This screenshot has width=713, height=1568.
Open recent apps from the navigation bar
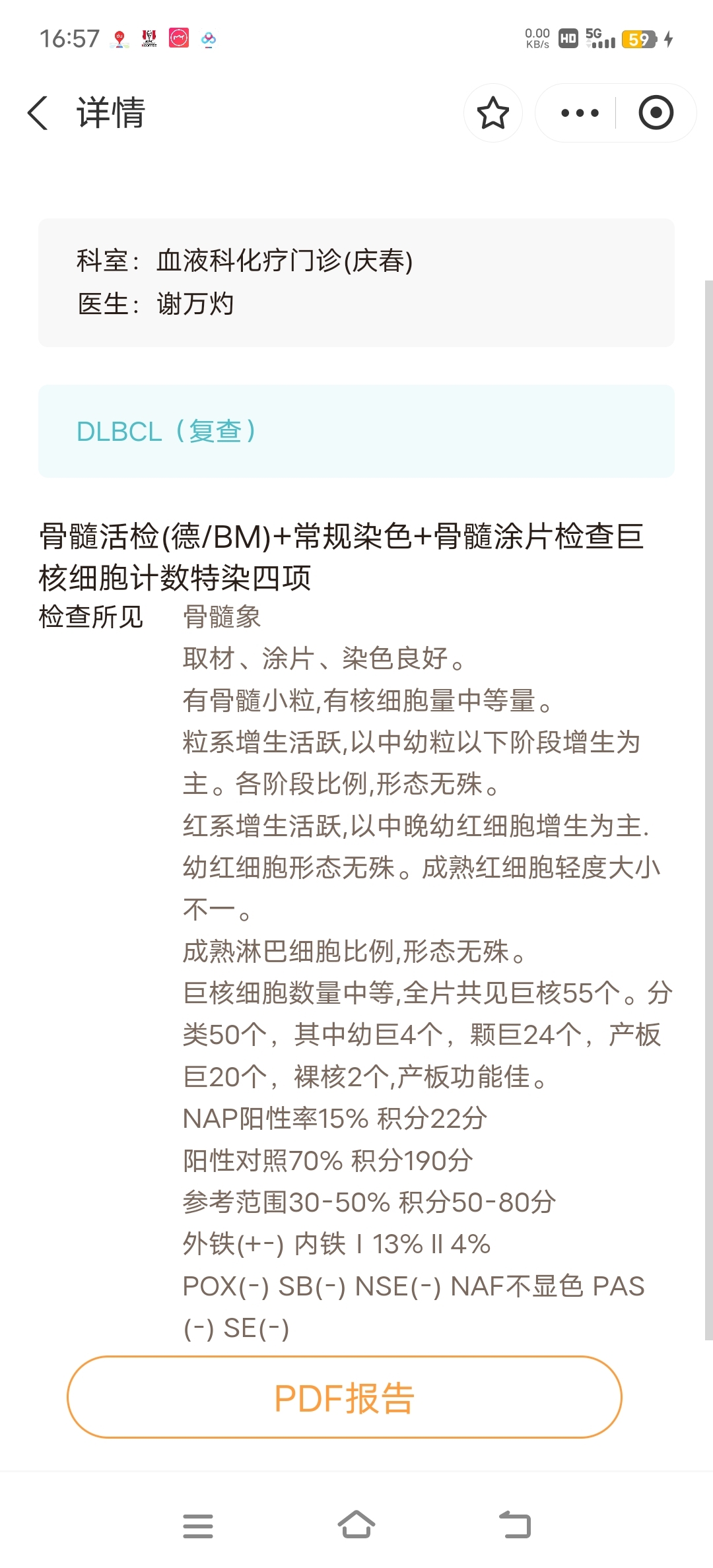pos(198,1526)
